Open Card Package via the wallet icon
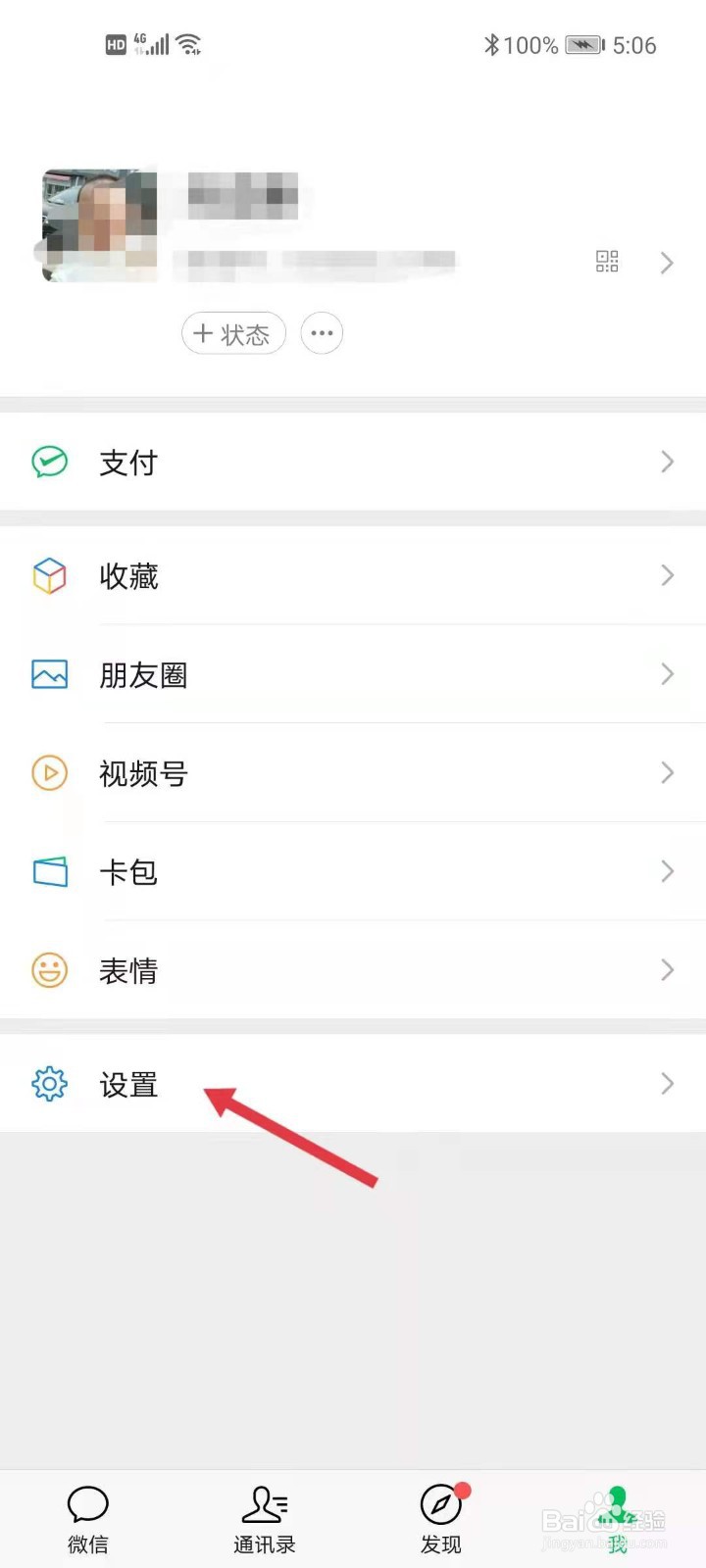Image resolution: width=706 pixels, height=1568 pixels. point(49,871)
